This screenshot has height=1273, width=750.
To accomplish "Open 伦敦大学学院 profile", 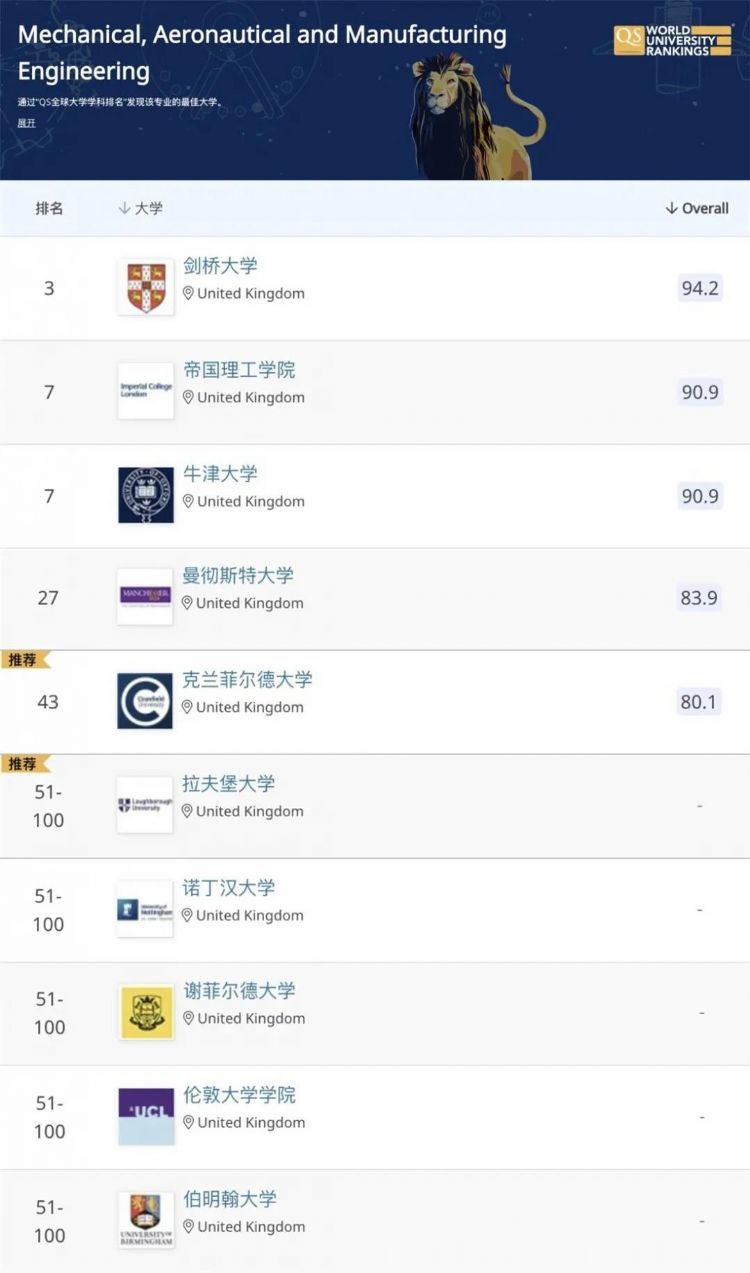I will tap(239, 1095).
